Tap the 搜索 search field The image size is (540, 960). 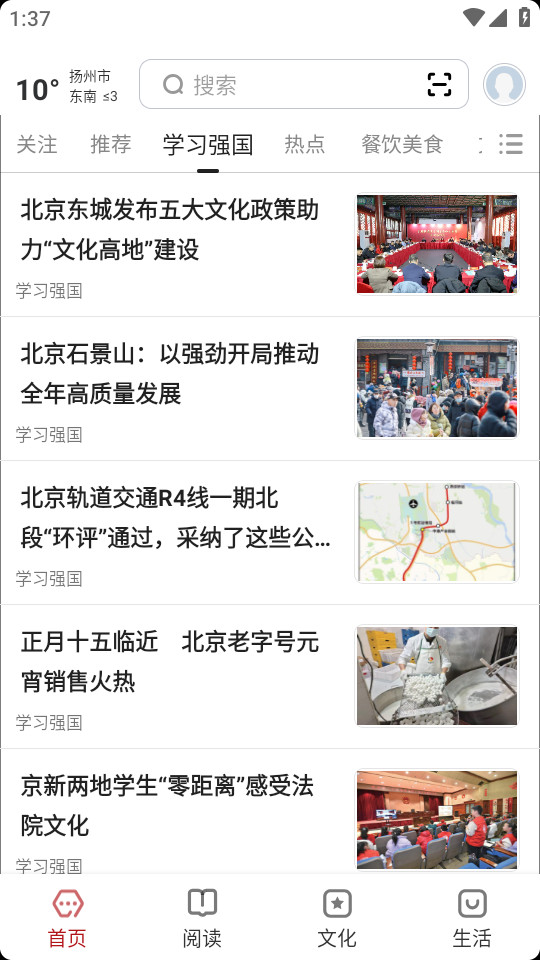pyautogui.click(x=304, y=84)
